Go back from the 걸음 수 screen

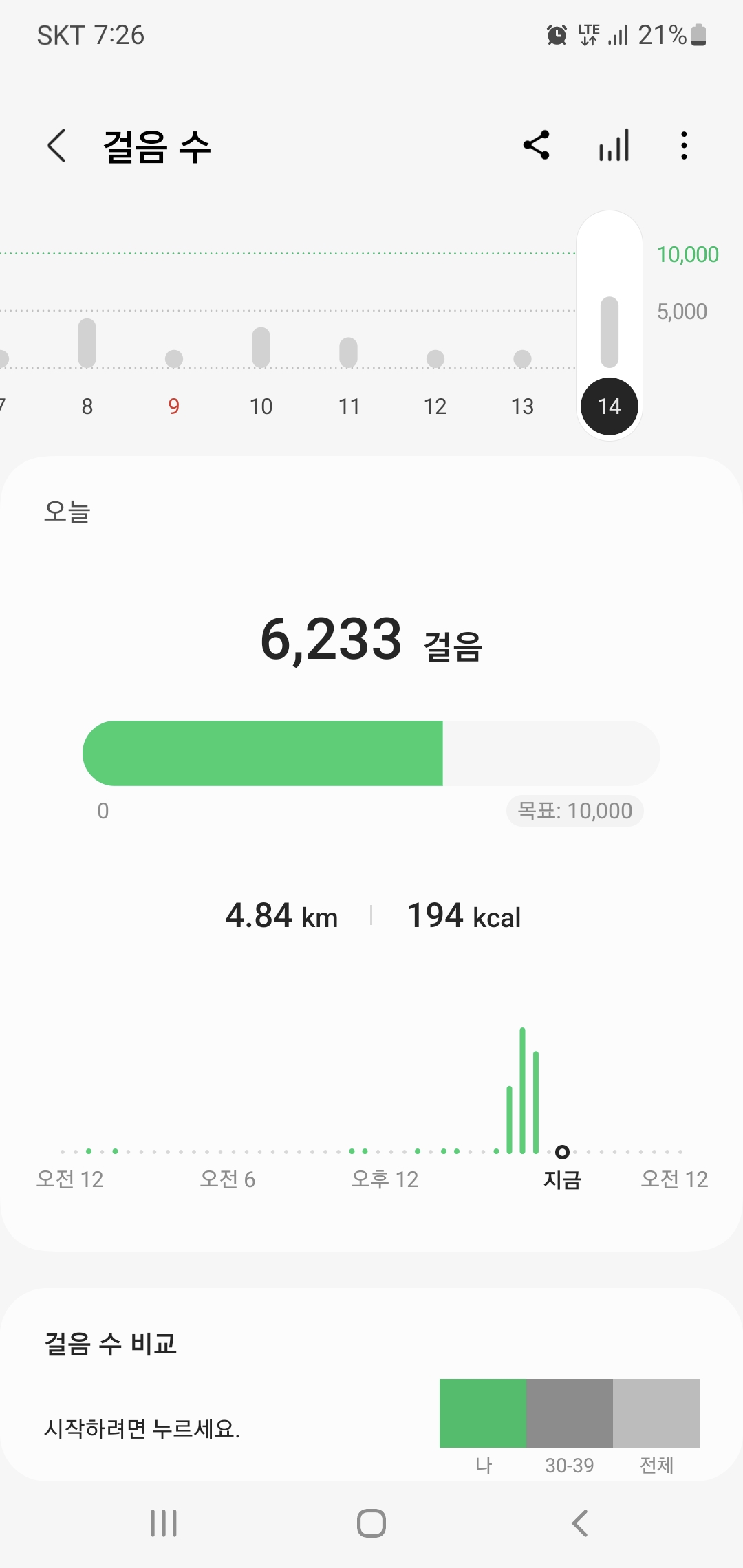[57, 146]
